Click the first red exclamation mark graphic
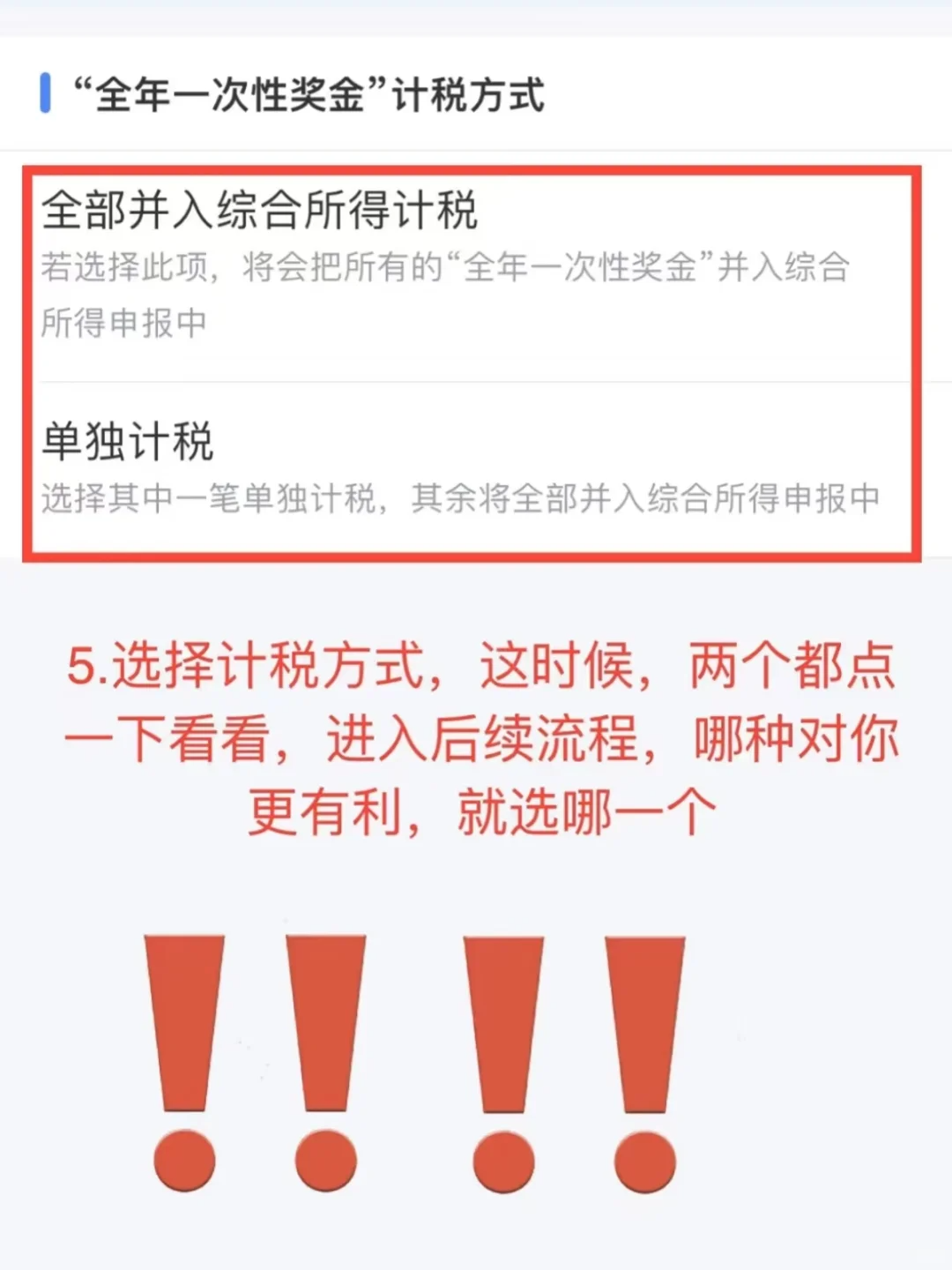Viewport: 952px width, 1270px height. tap(183, 1023)
